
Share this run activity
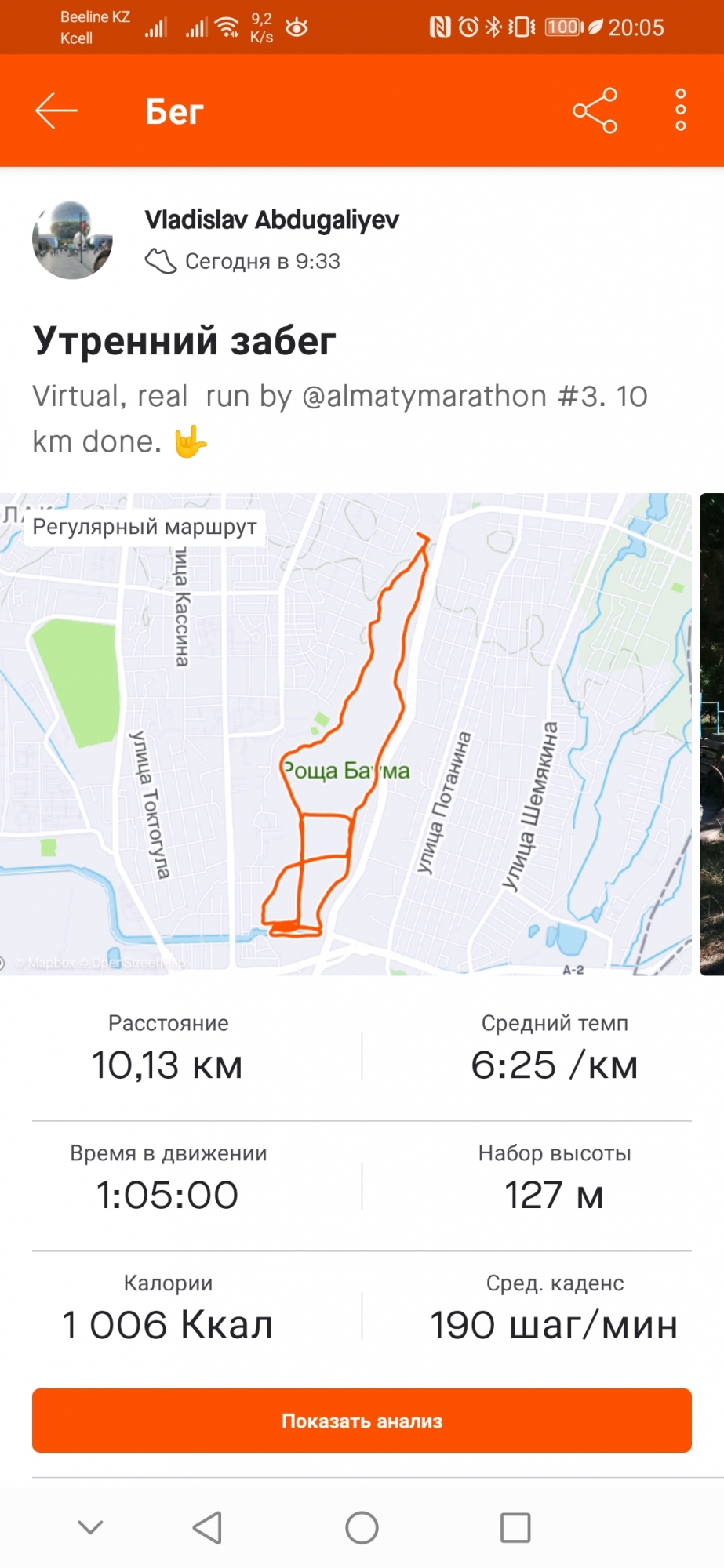pyautogui.click(x=595, y=111)
